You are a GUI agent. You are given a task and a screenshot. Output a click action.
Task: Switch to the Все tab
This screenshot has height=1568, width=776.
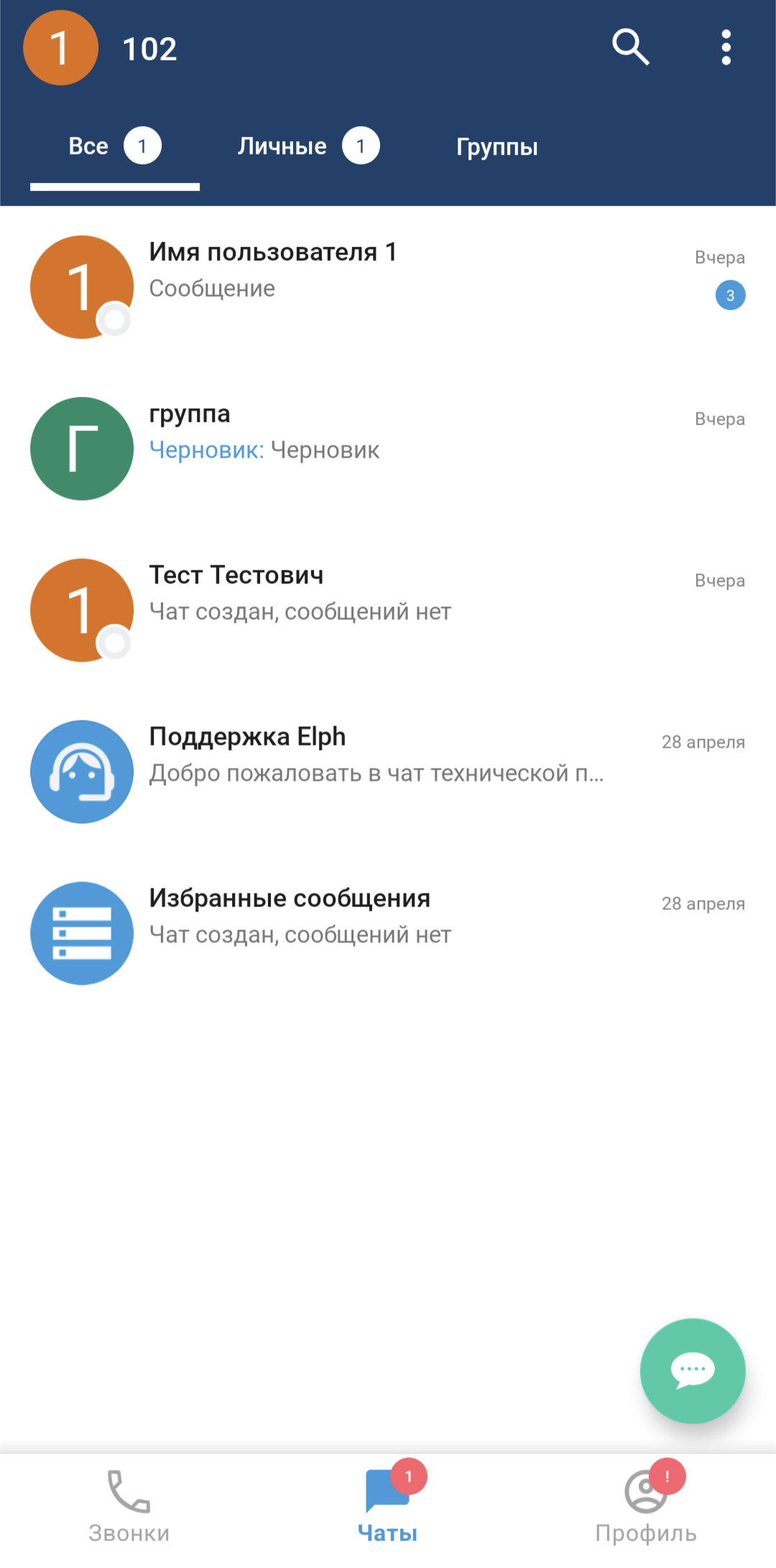pyautogui.click(x=114, y=147)
